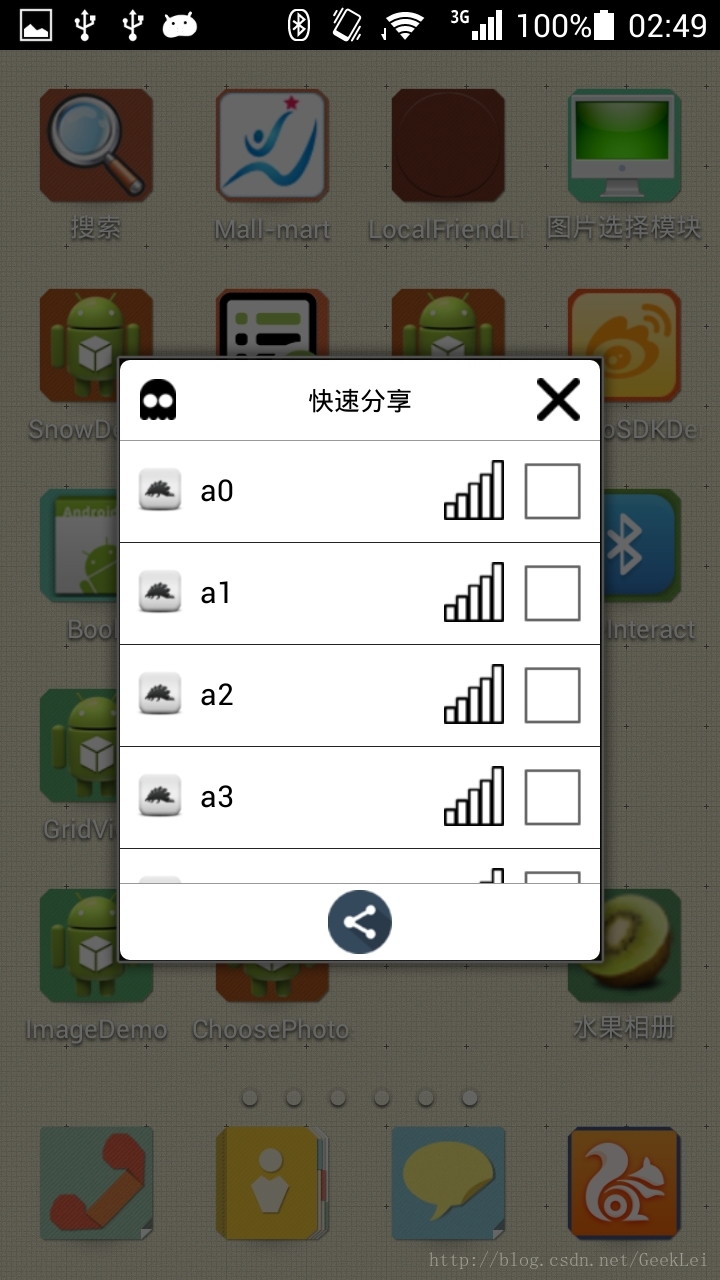Select the checkbox next to a1
This screenshot has width=720, height=1280.
coord(553,593)
